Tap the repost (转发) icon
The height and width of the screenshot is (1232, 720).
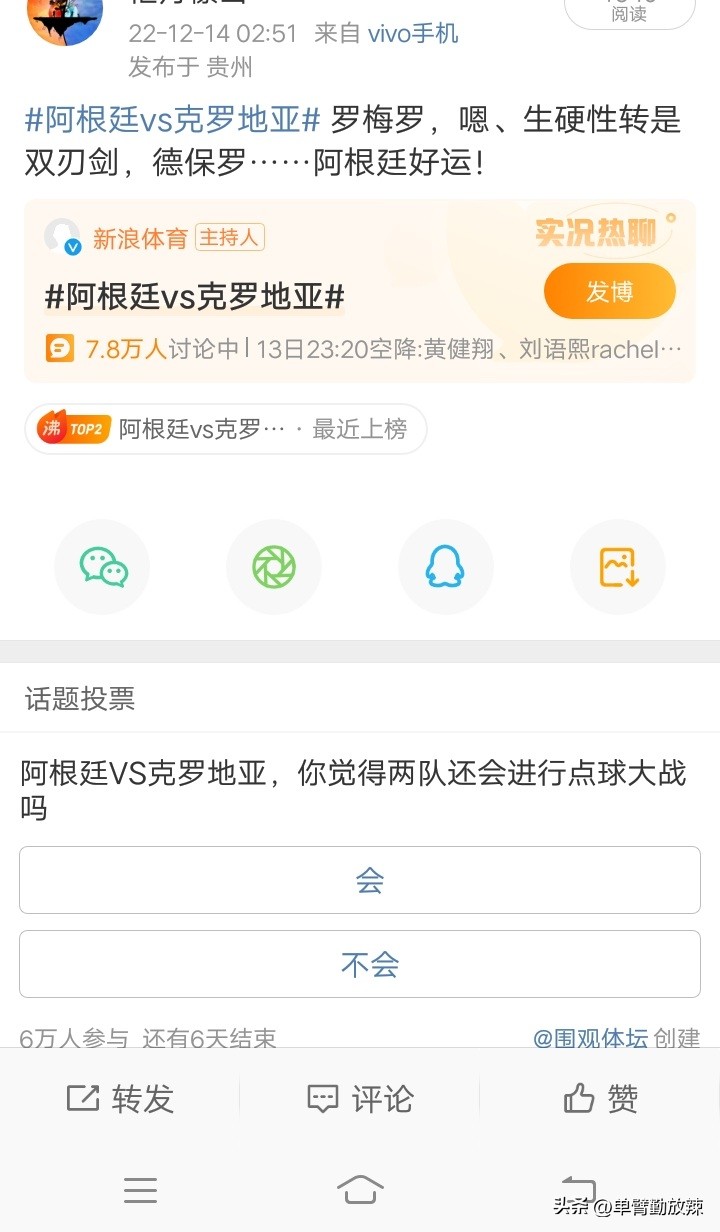point(120,1098)
